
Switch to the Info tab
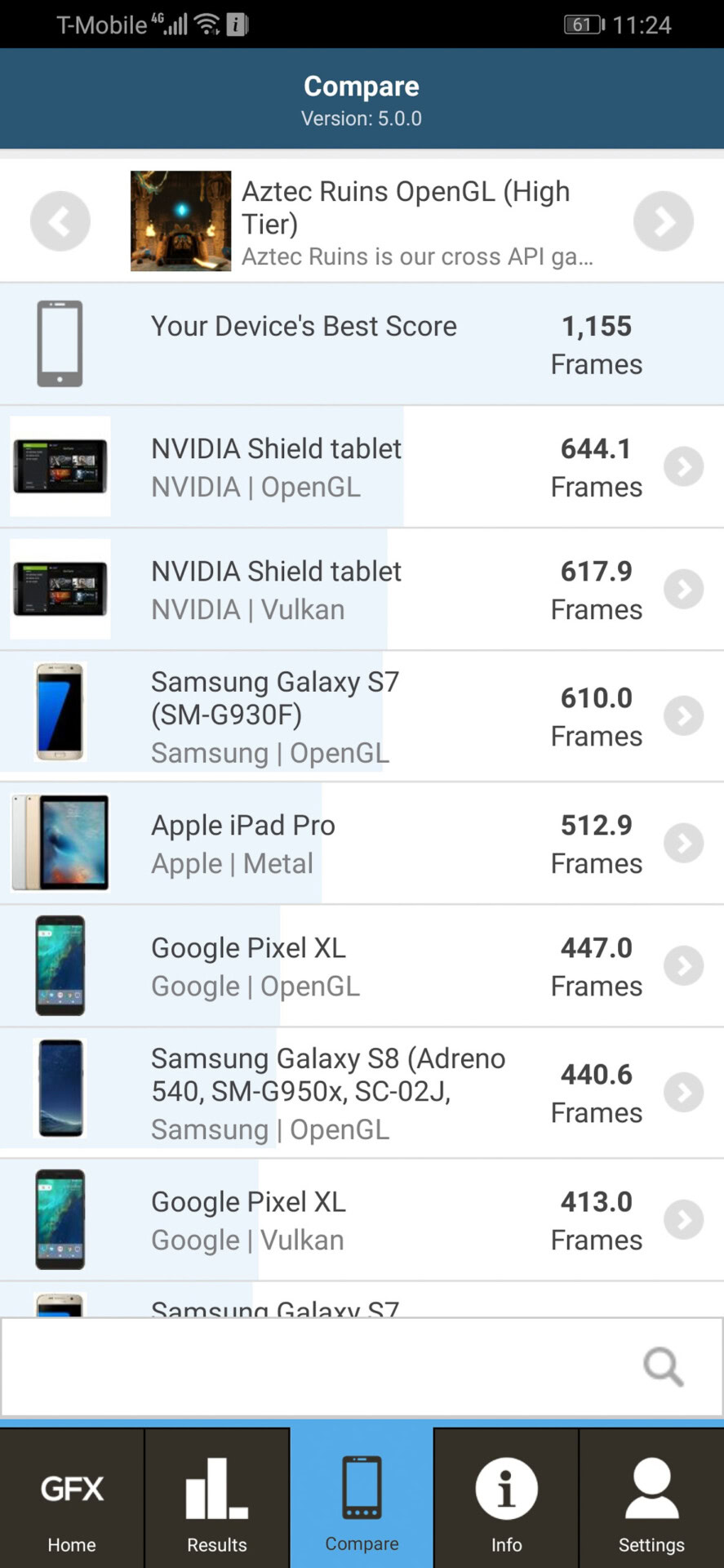506,1498
